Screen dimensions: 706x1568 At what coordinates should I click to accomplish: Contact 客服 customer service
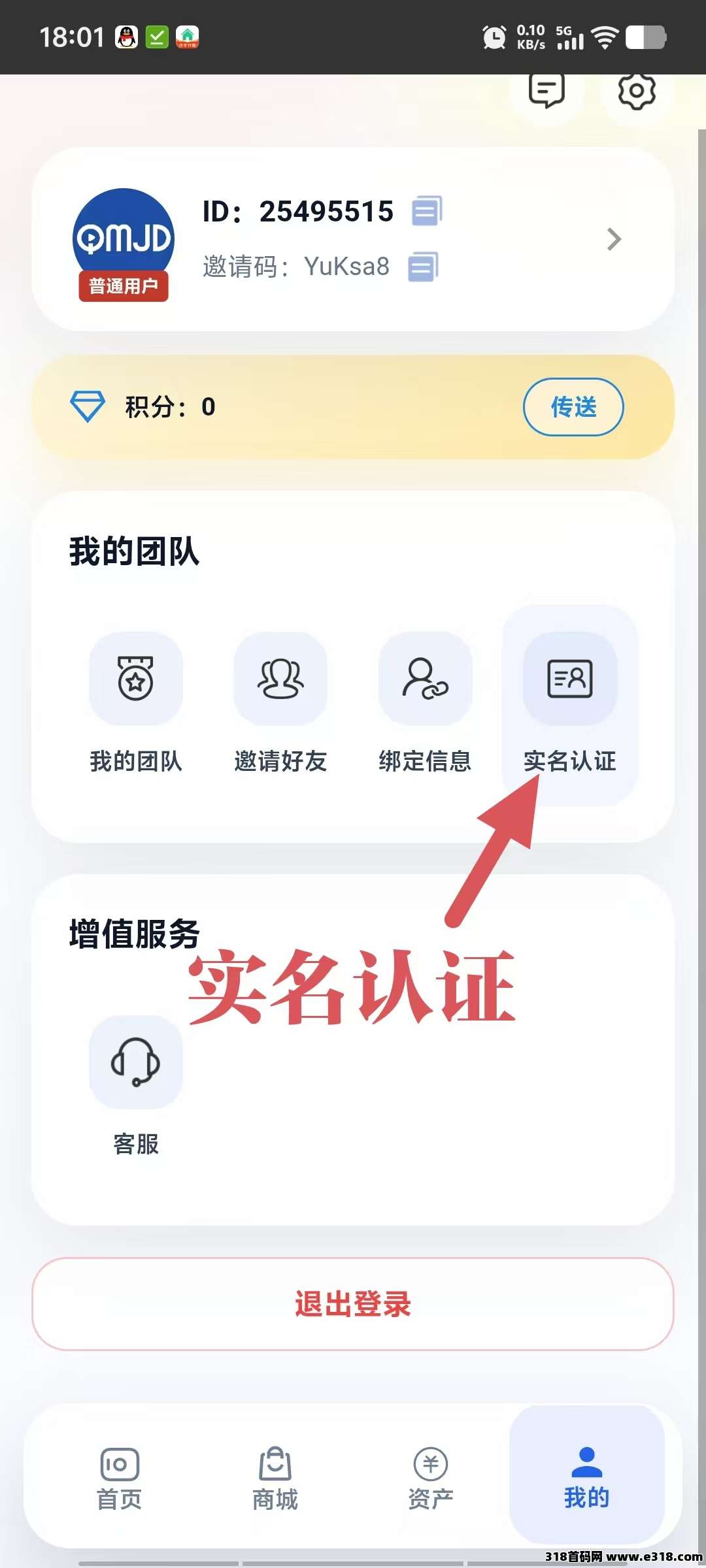(x=136, y=1062)
